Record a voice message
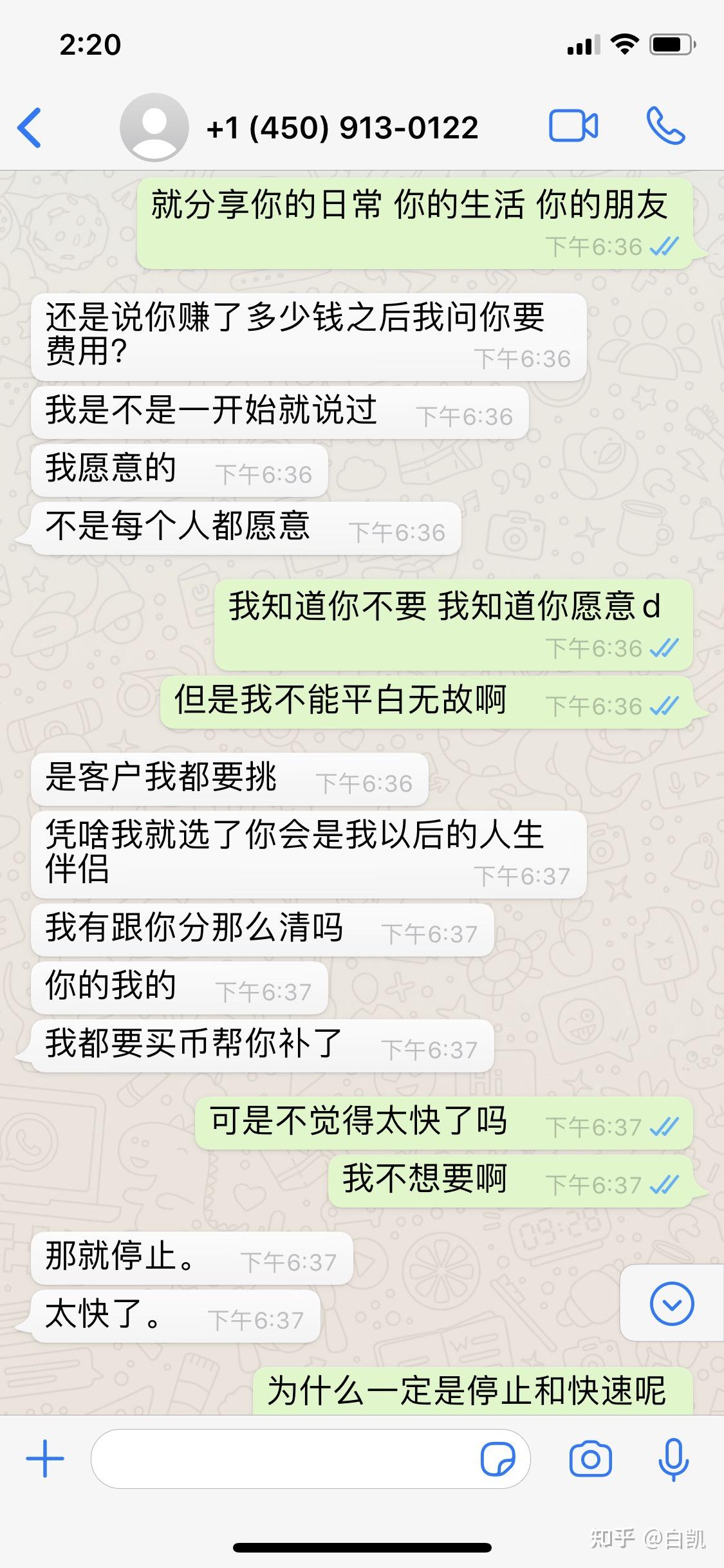 [x=673, y=1459]
